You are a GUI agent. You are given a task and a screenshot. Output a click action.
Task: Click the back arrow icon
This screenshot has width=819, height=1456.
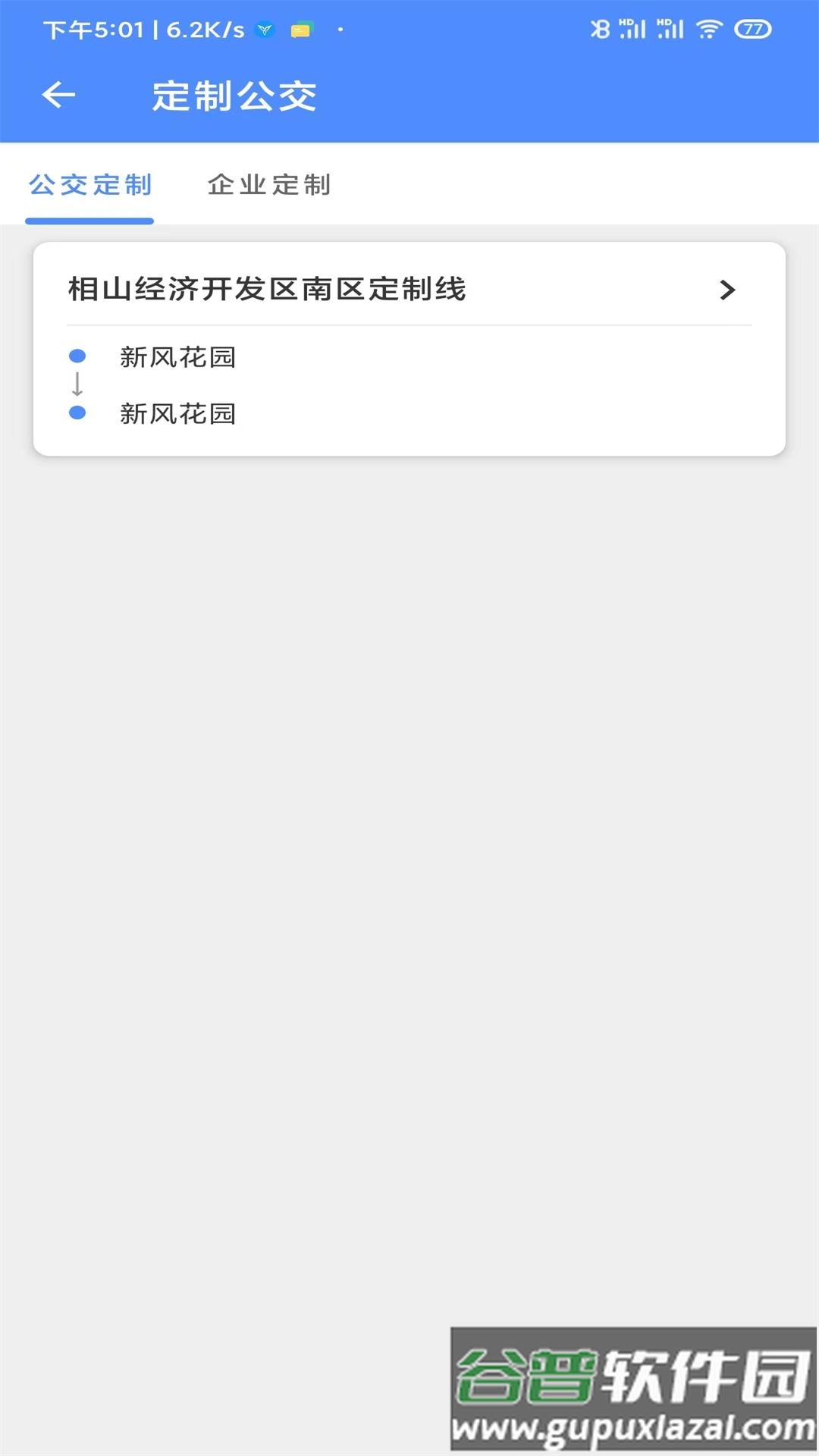pos(58,95)
